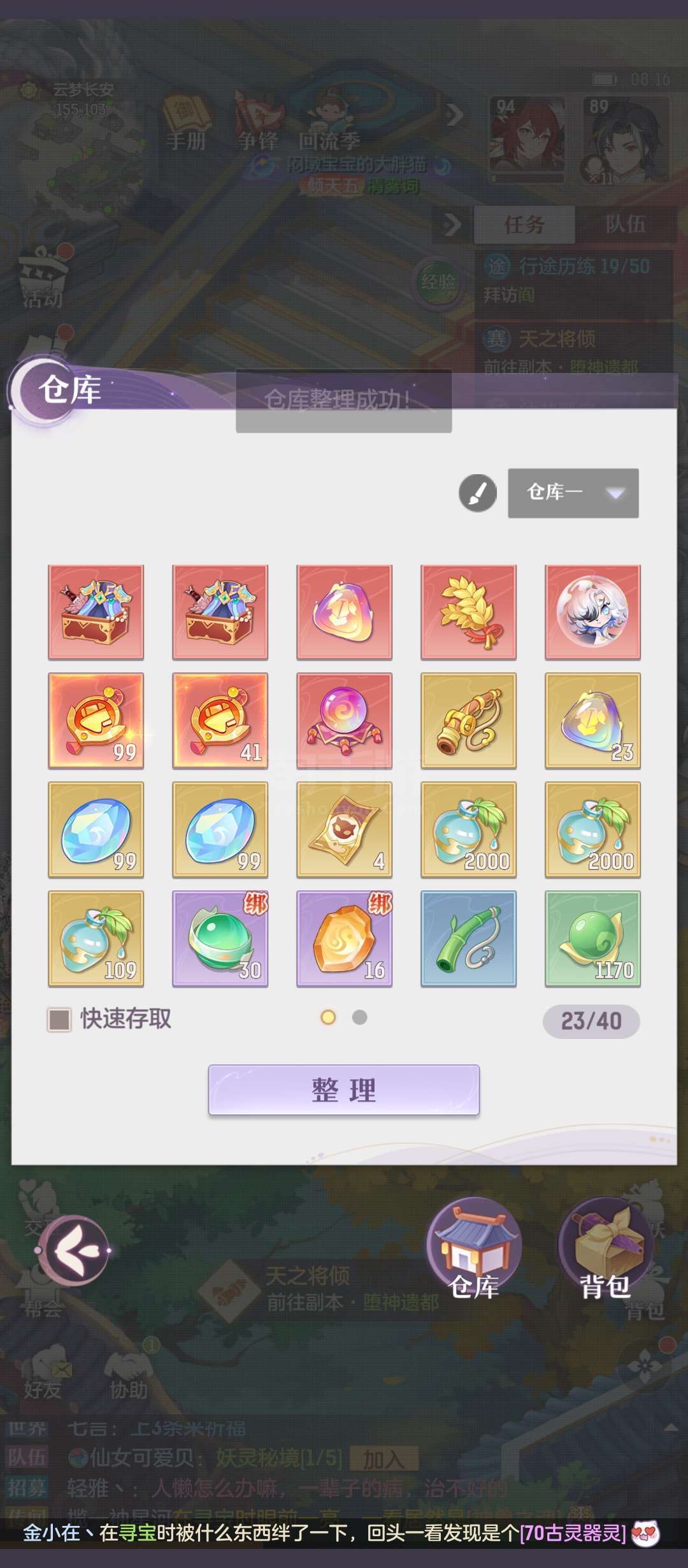688x1568 pixels.
Task: Select the colorful gem stack of 23
Action: click(x=592, y=720)
